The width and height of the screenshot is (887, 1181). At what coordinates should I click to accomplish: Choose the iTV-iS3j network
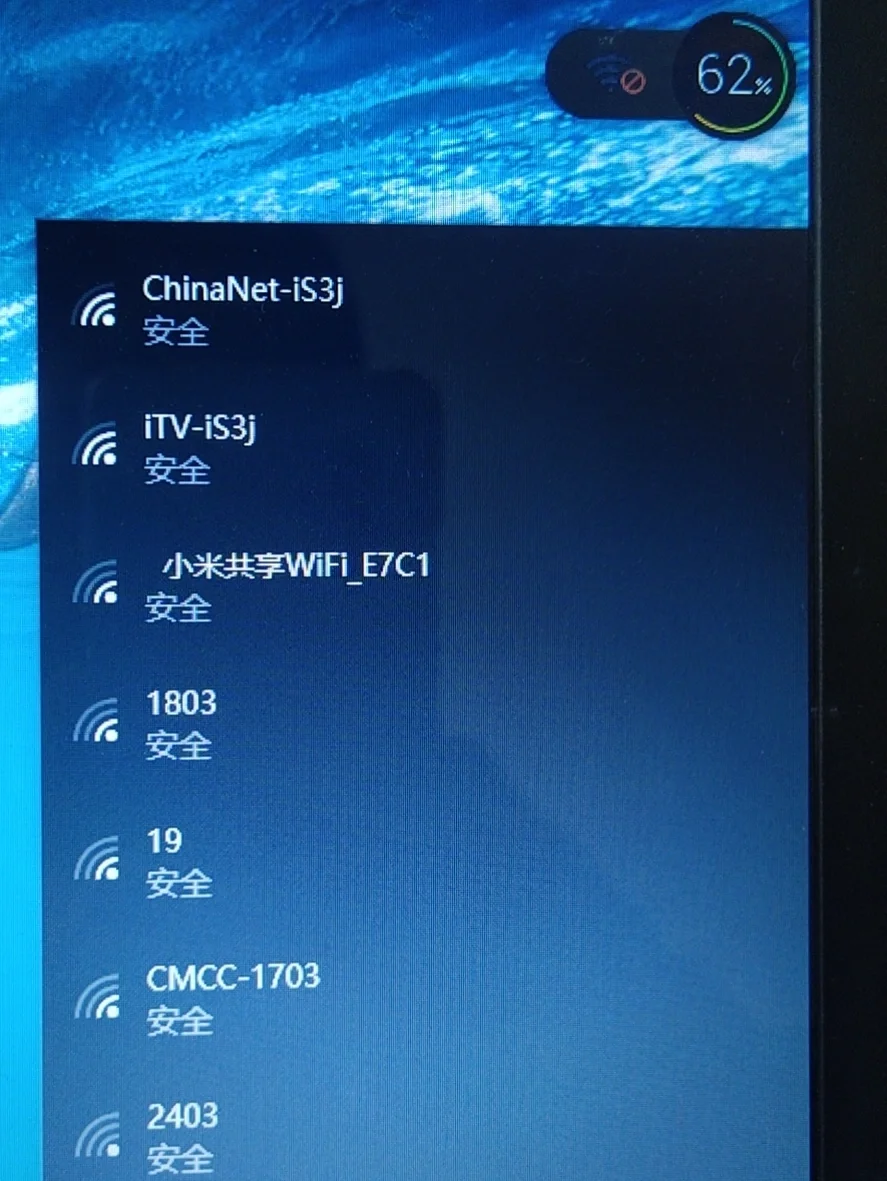(200, 446)
